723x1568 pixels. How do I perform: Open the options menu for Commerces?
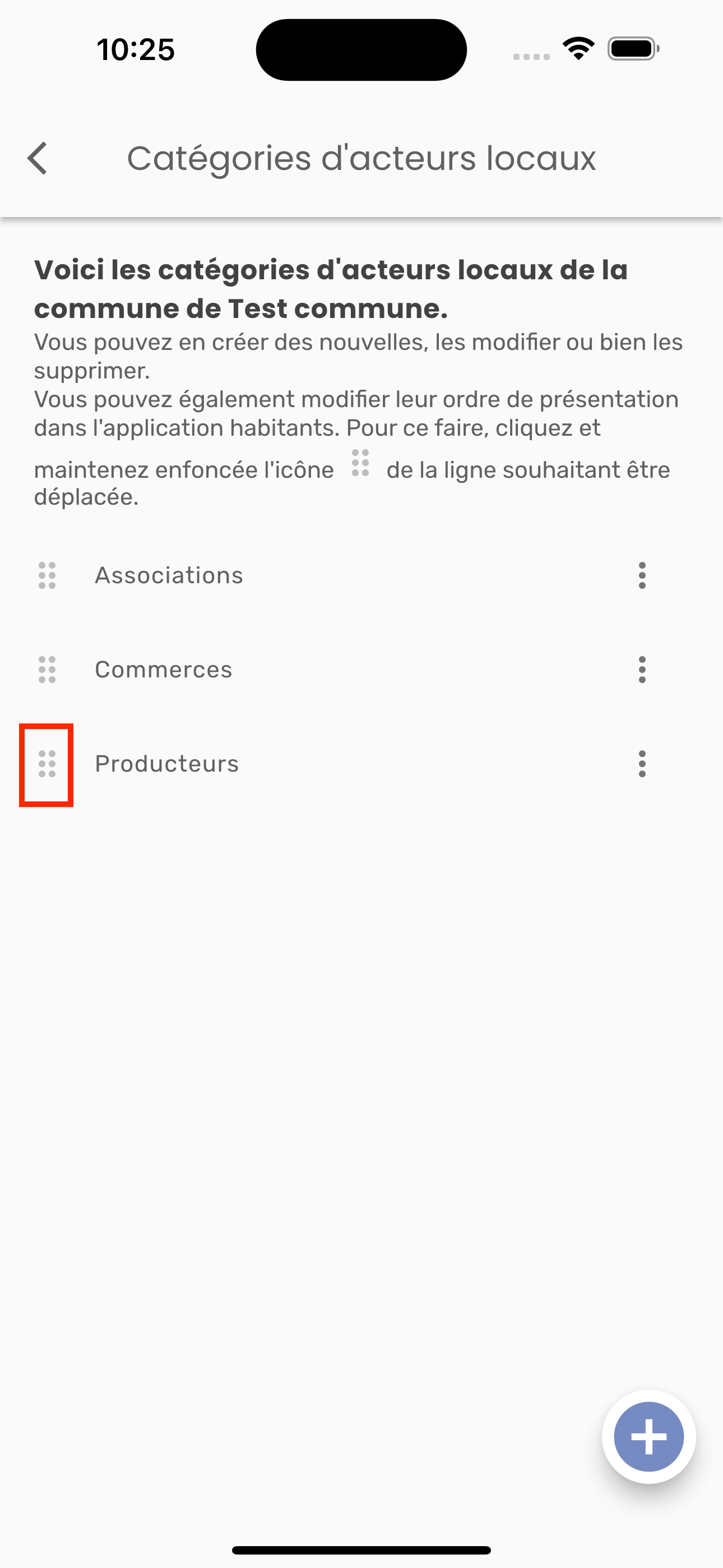coord(642,670)
